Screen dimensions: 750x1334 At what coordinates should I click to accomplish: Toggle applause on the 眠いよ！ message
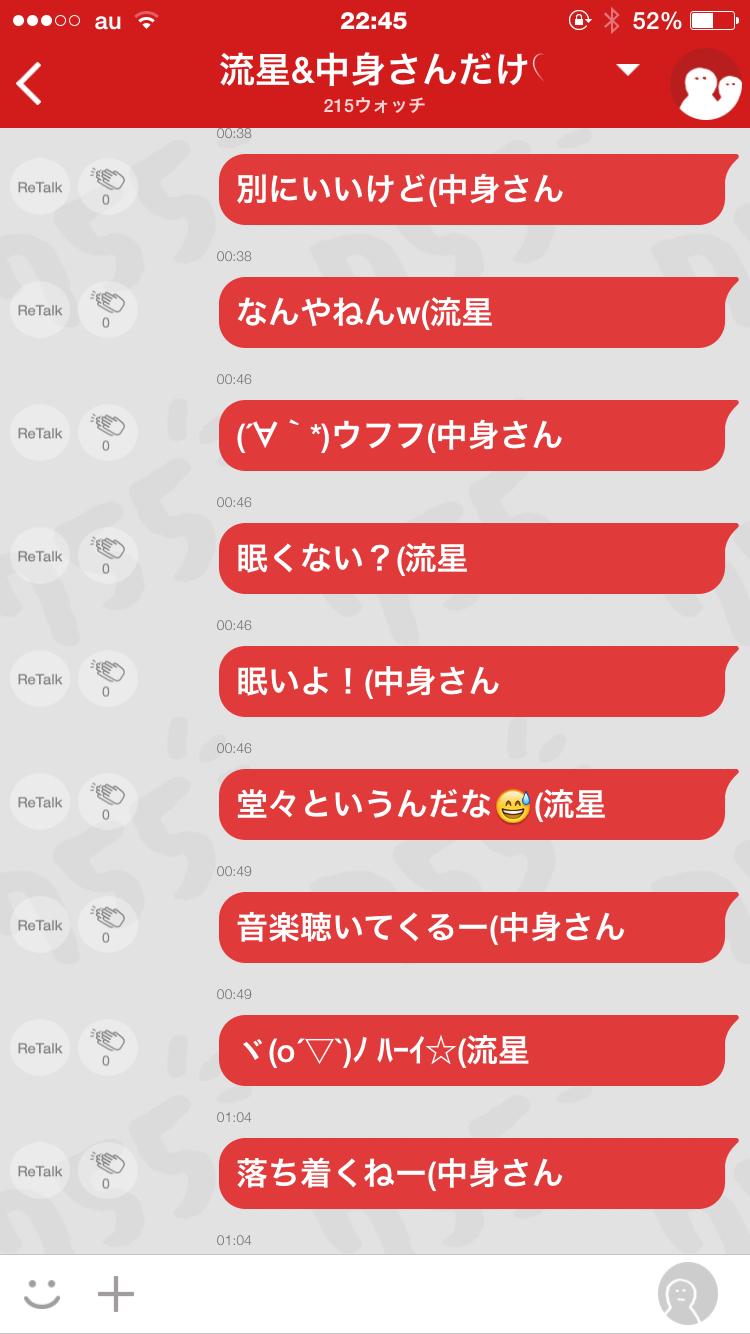pyautogui.click(x=108, y=678)
